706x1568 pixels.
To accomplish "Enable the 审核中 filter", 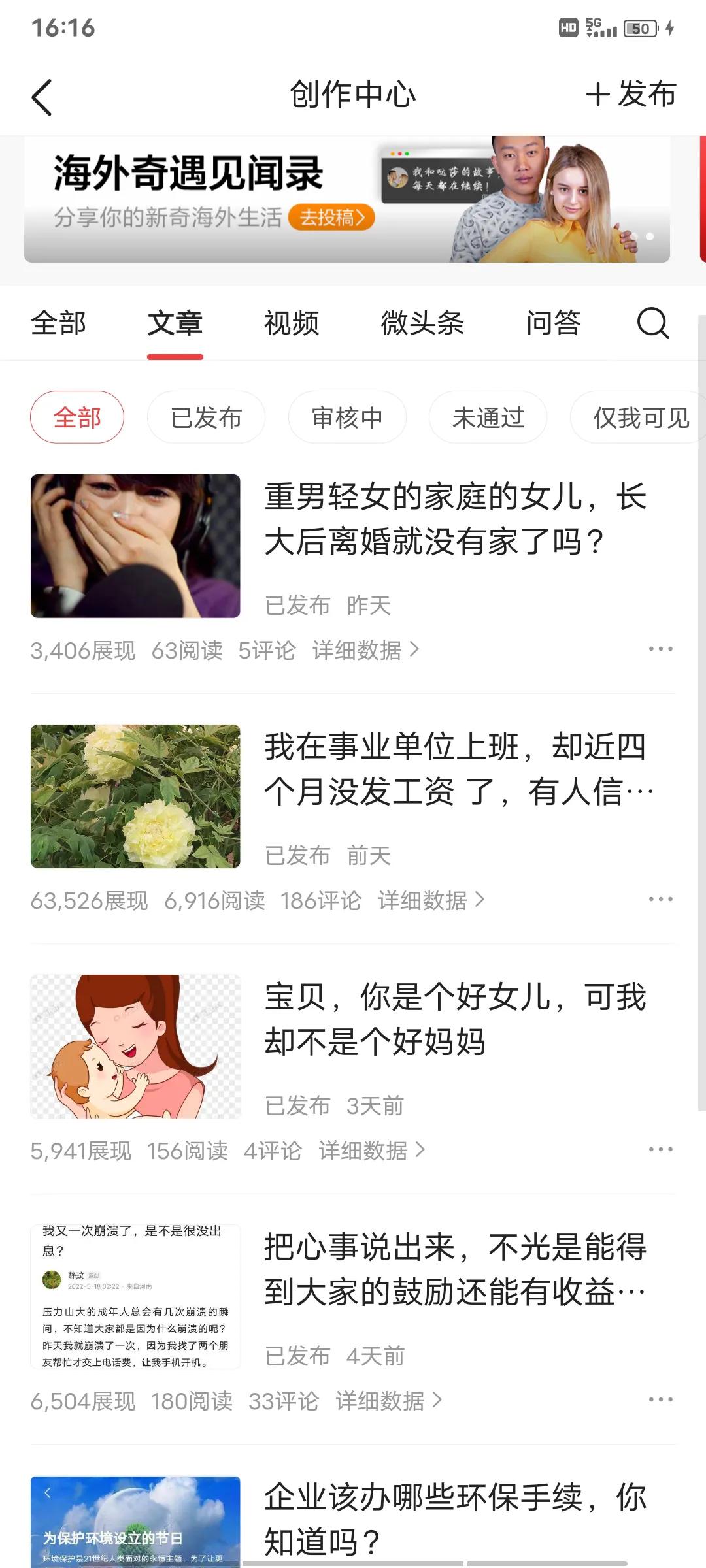I will click(x=346, y=417).
